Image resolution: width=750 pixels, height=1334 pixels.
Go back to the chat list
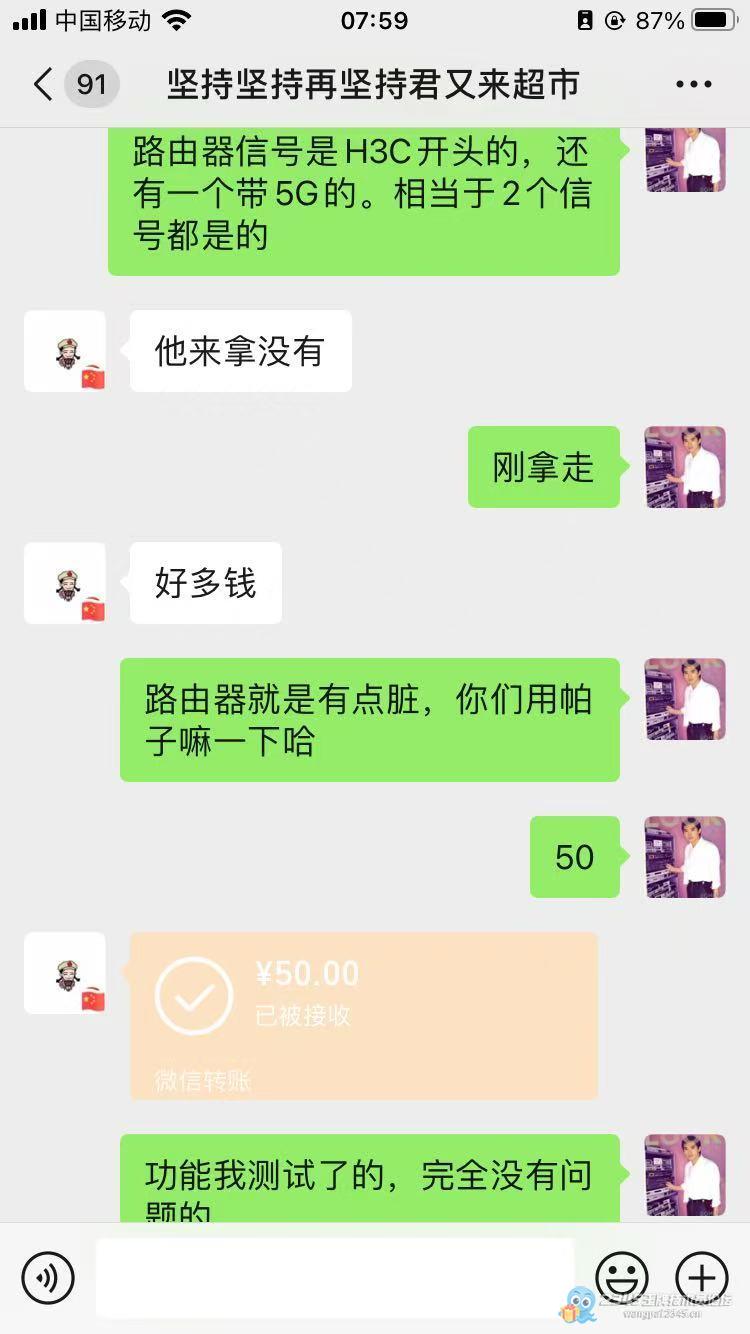tap(42, 85)
